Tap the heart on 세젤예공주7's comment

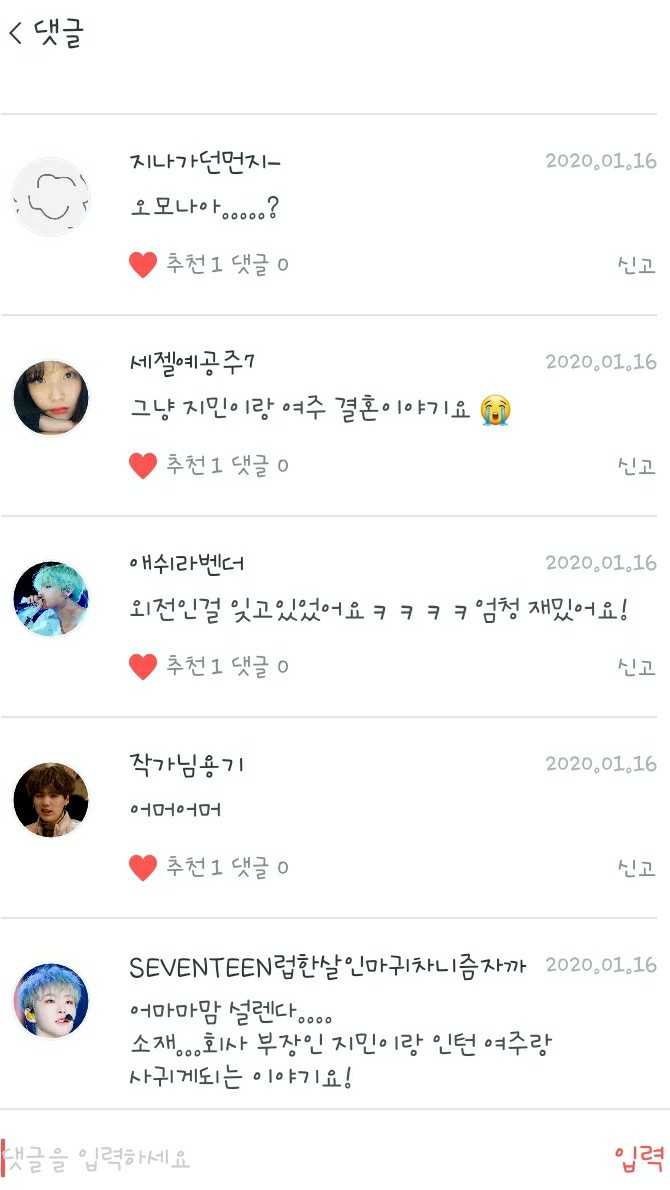click(x=143, y=466)
